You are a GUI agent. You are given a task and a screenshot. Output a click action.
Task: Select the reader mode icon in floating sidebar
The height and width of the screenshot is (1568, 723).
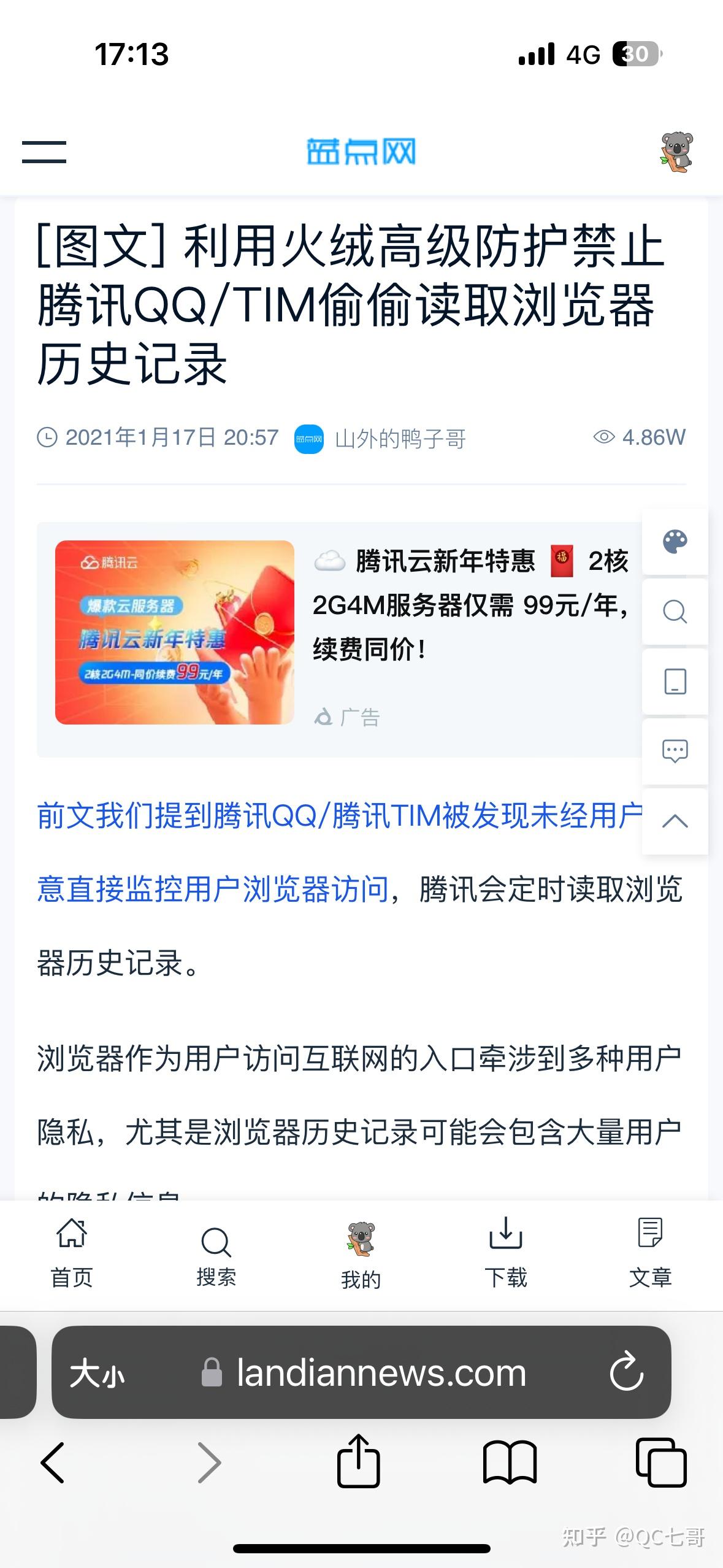[x=674, y=682]
